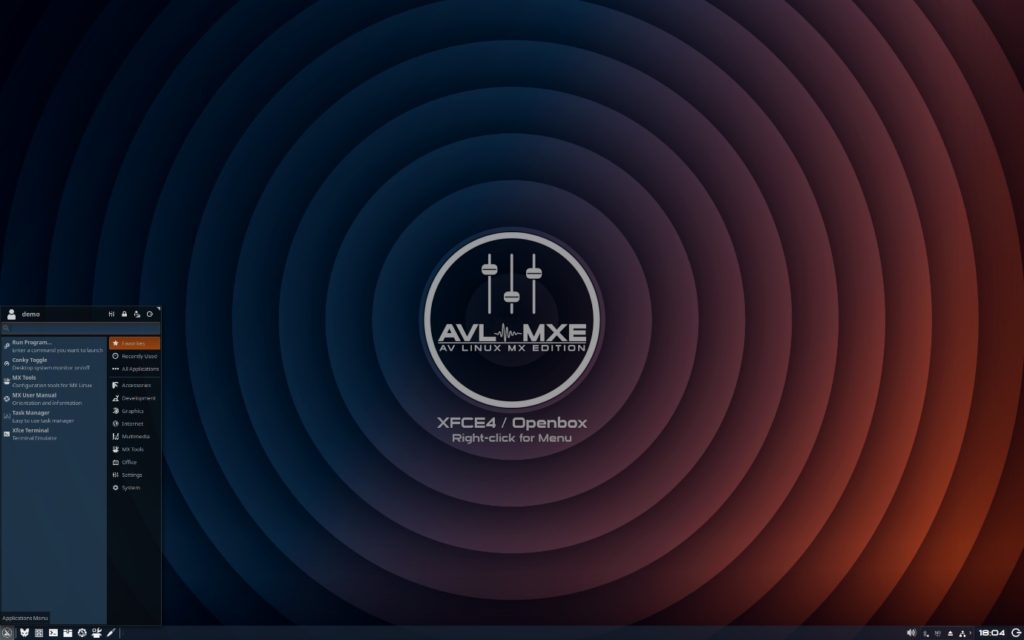Screen dimensions: 1024x640
Task: Open the Graphics category
Action: (134, 411)
